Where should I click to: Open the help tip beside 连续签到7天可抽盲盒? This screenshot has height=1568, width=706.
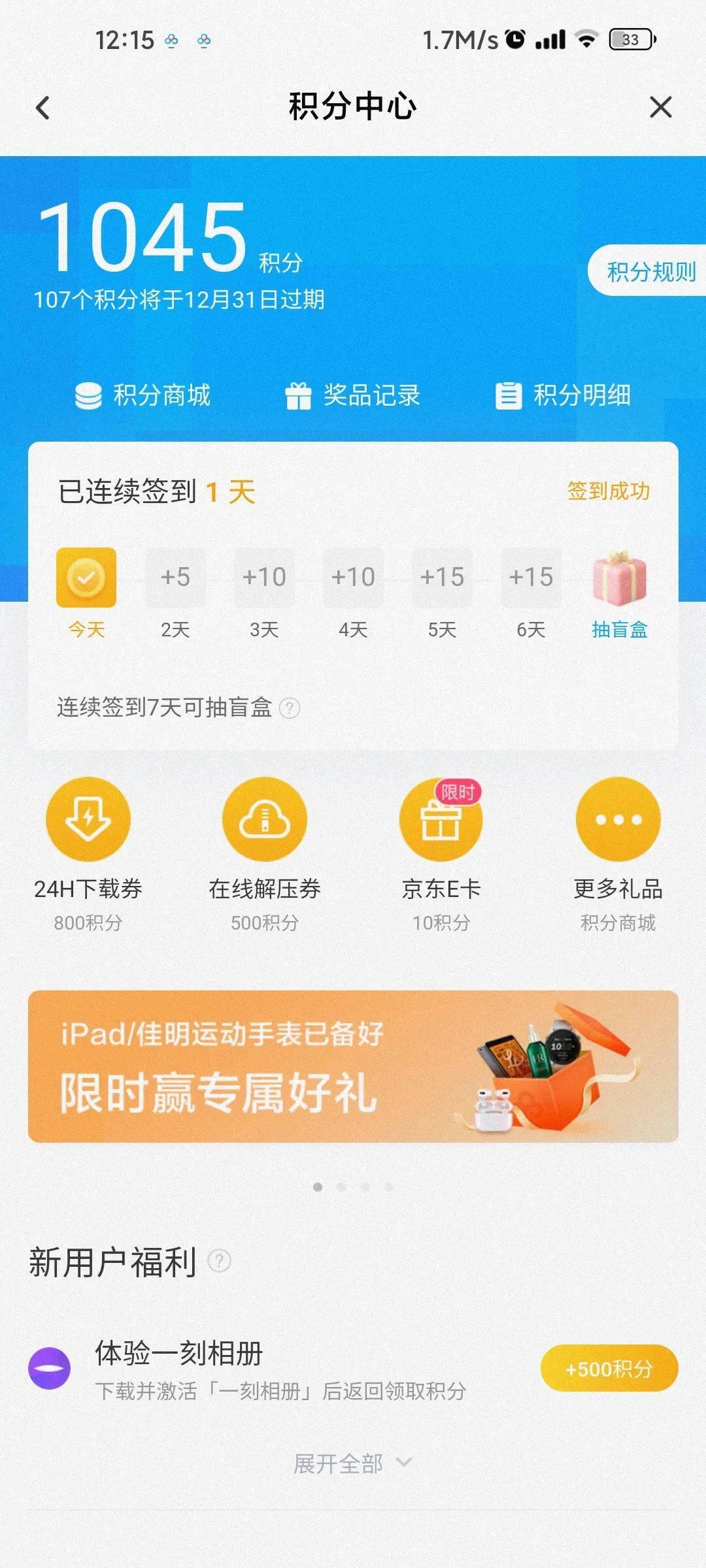pyautogui.click(x=291, y=708)
